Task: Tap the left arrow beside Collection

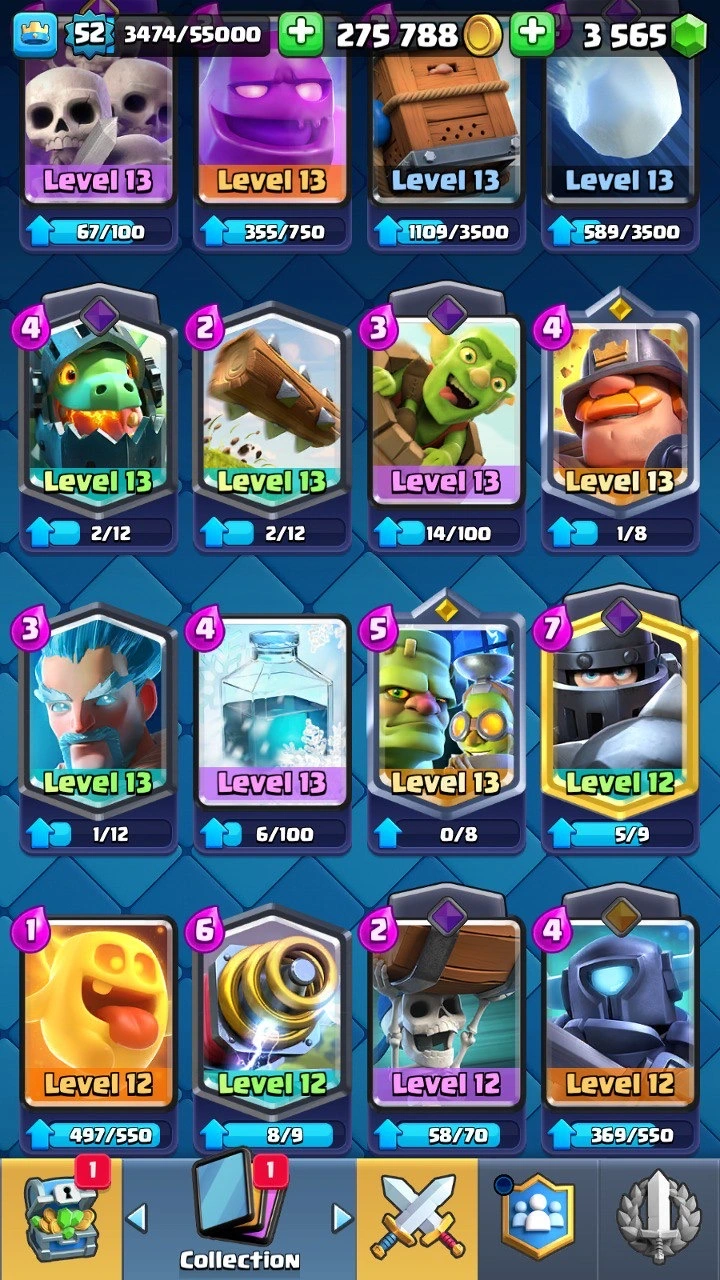Action: point(138,1218)
